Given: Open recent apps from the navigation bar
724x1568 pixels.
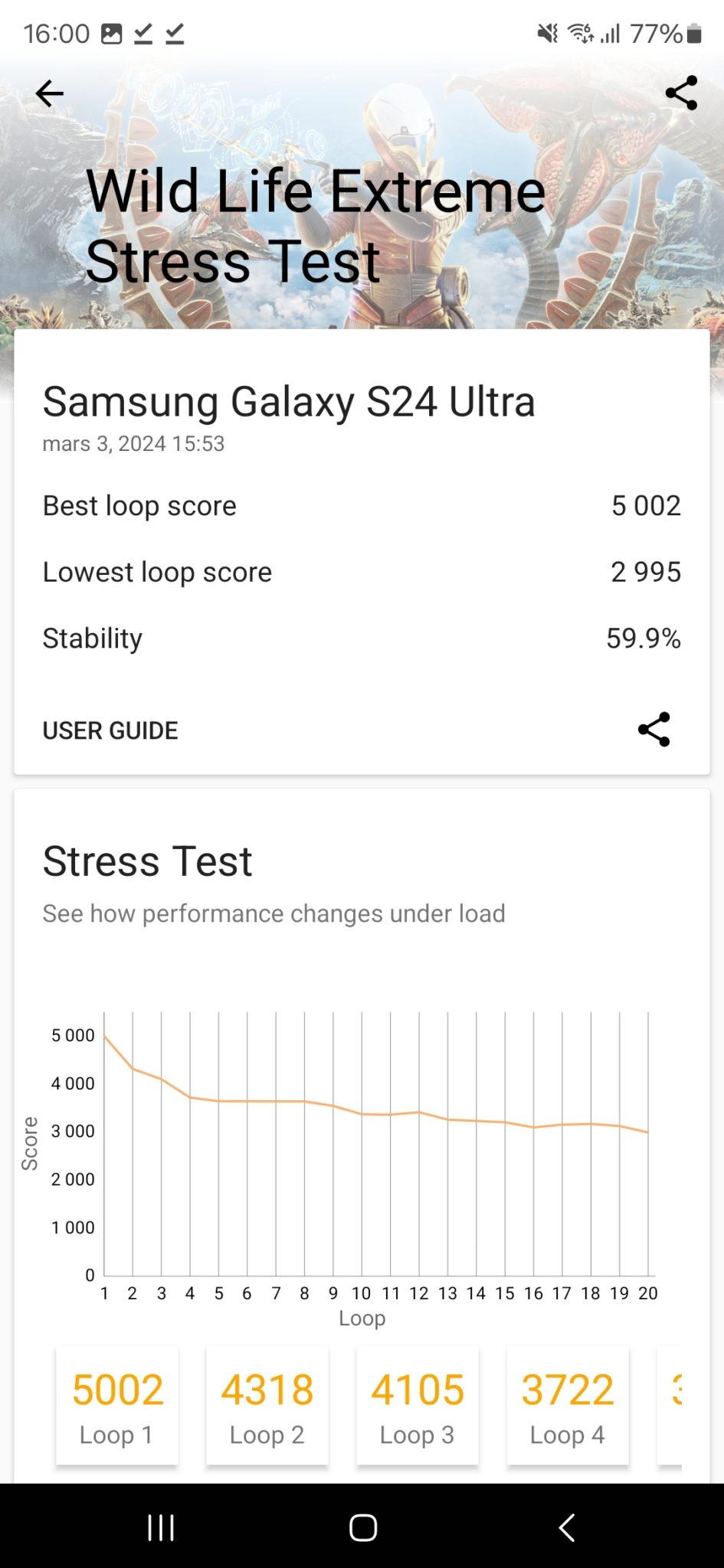Looking at the screenshot, I should (x=161, y=1527).
